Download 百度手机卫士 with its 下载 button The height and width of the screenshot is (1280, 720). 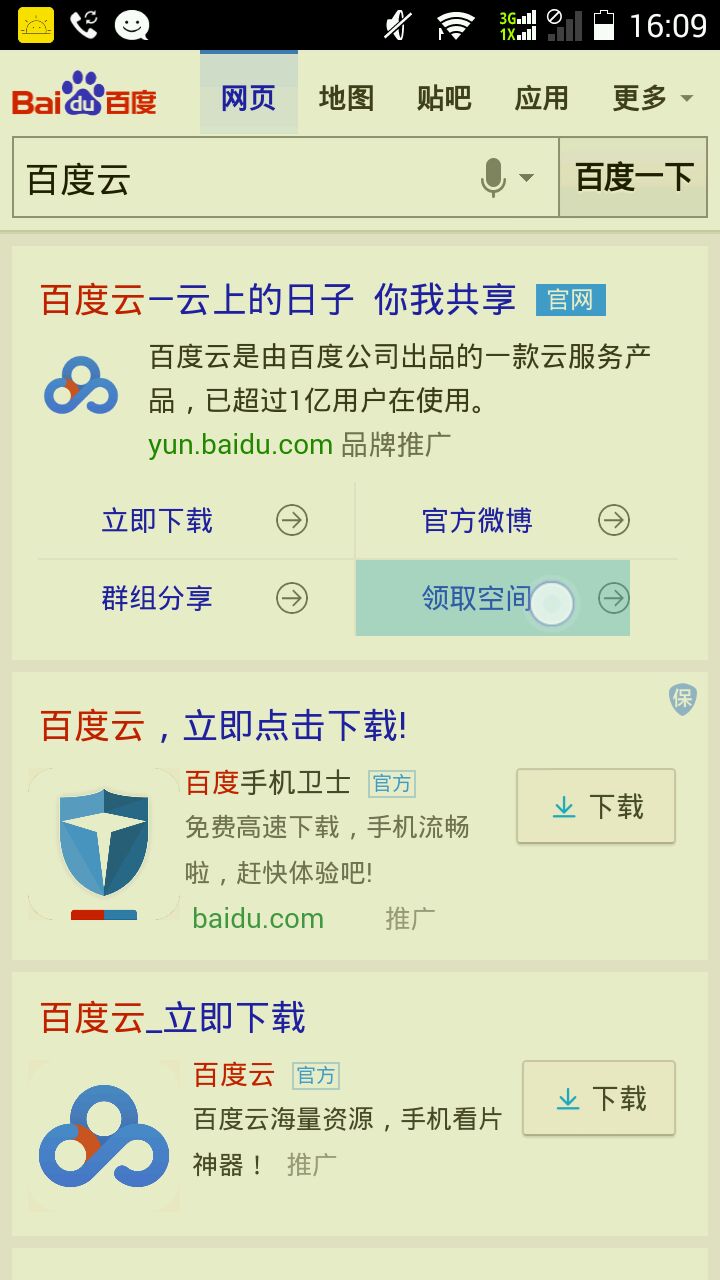(x=595, y=807)
